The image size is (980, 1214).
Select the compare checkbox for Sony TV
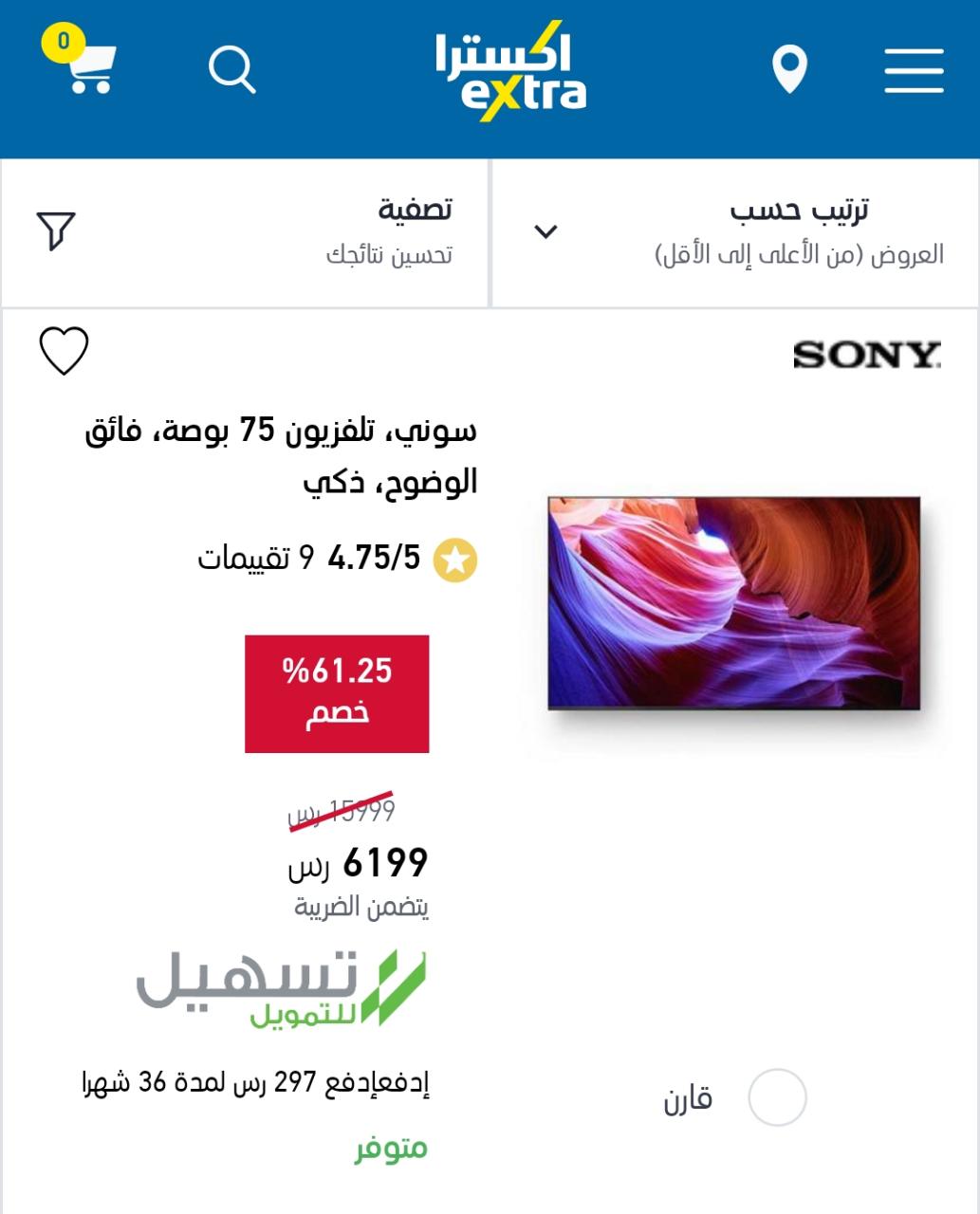point(777,1097)
